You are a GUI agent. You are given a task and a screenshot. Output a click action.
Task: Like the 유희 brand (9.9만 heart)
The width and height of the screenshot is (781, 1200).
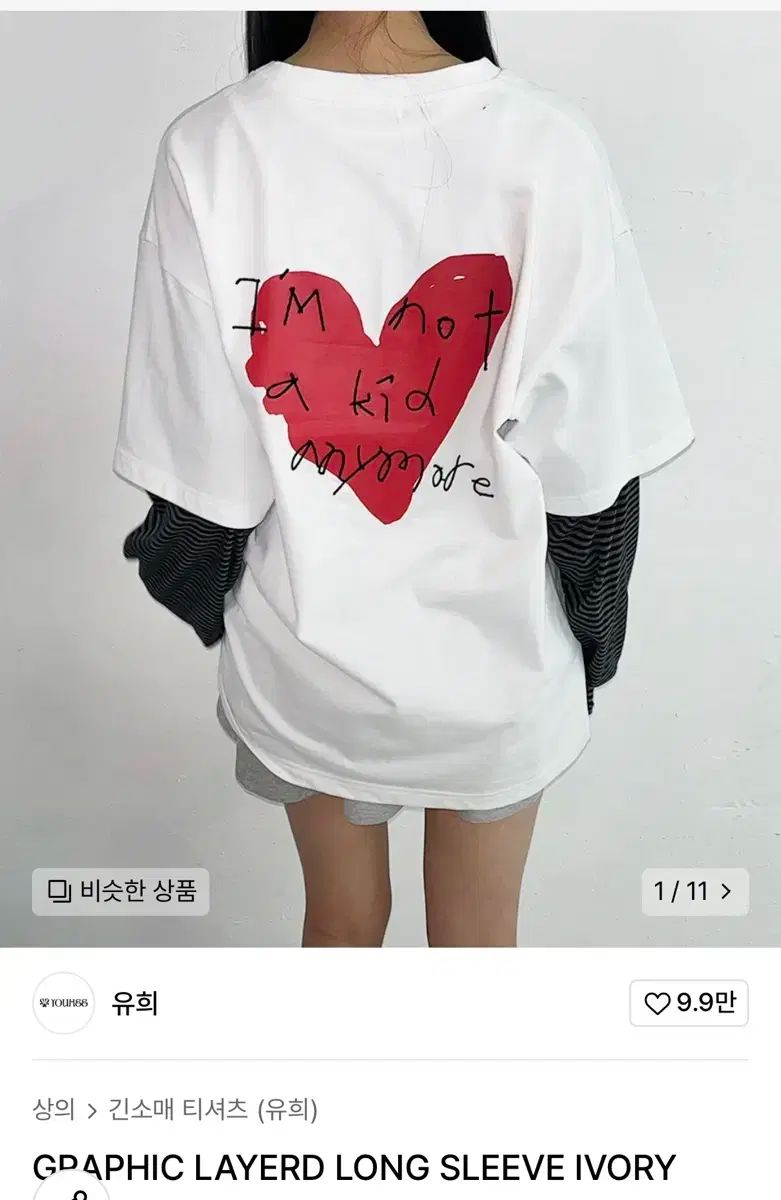click(x=688, y=1003)
